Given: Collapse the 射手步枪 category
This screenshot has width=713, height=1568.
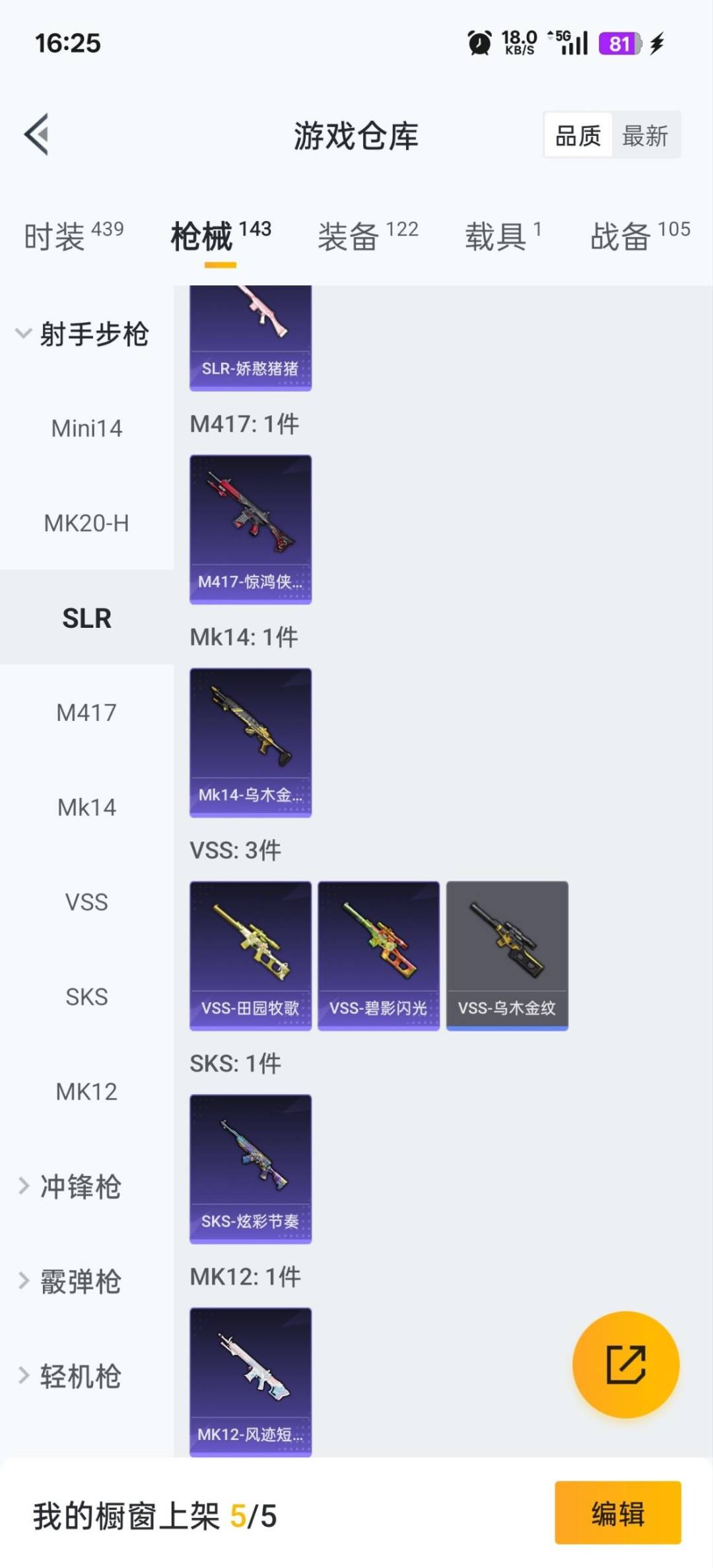Looking at the screenshot, I should coord(83,334).
